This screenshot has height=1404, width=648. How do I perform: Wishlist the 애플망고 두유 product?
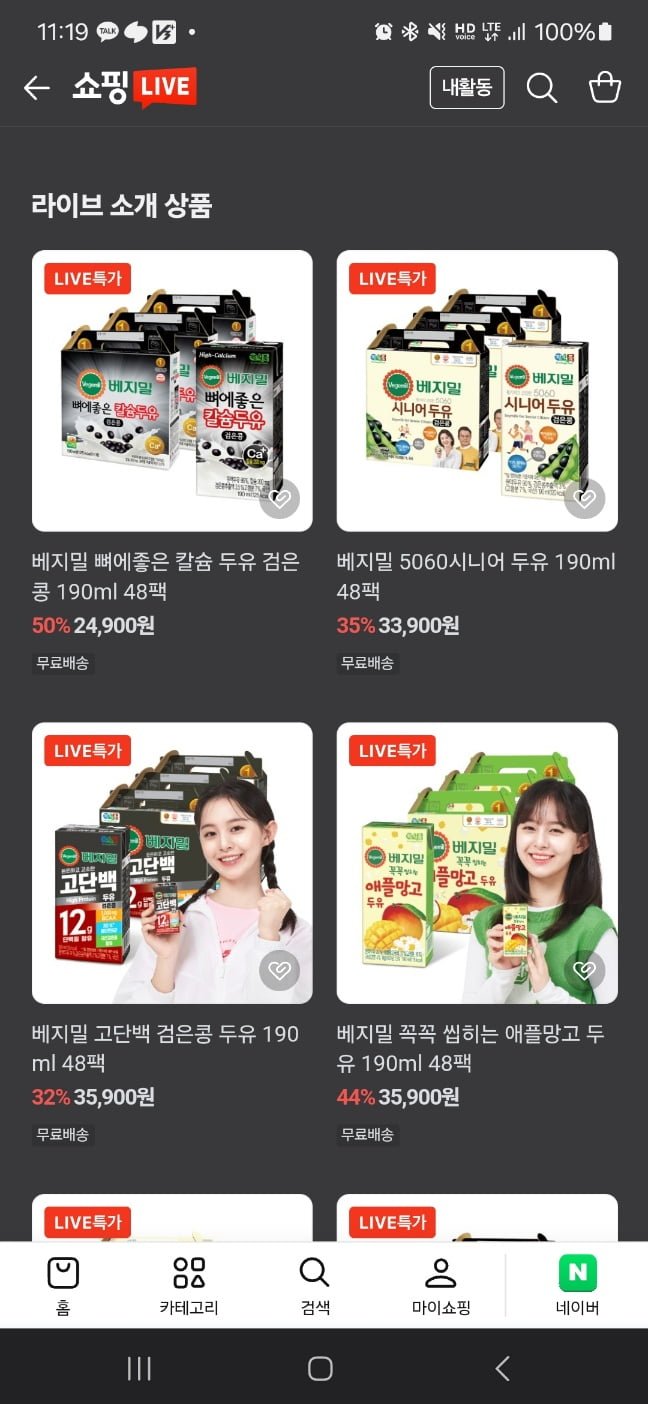tap(585, 970)
